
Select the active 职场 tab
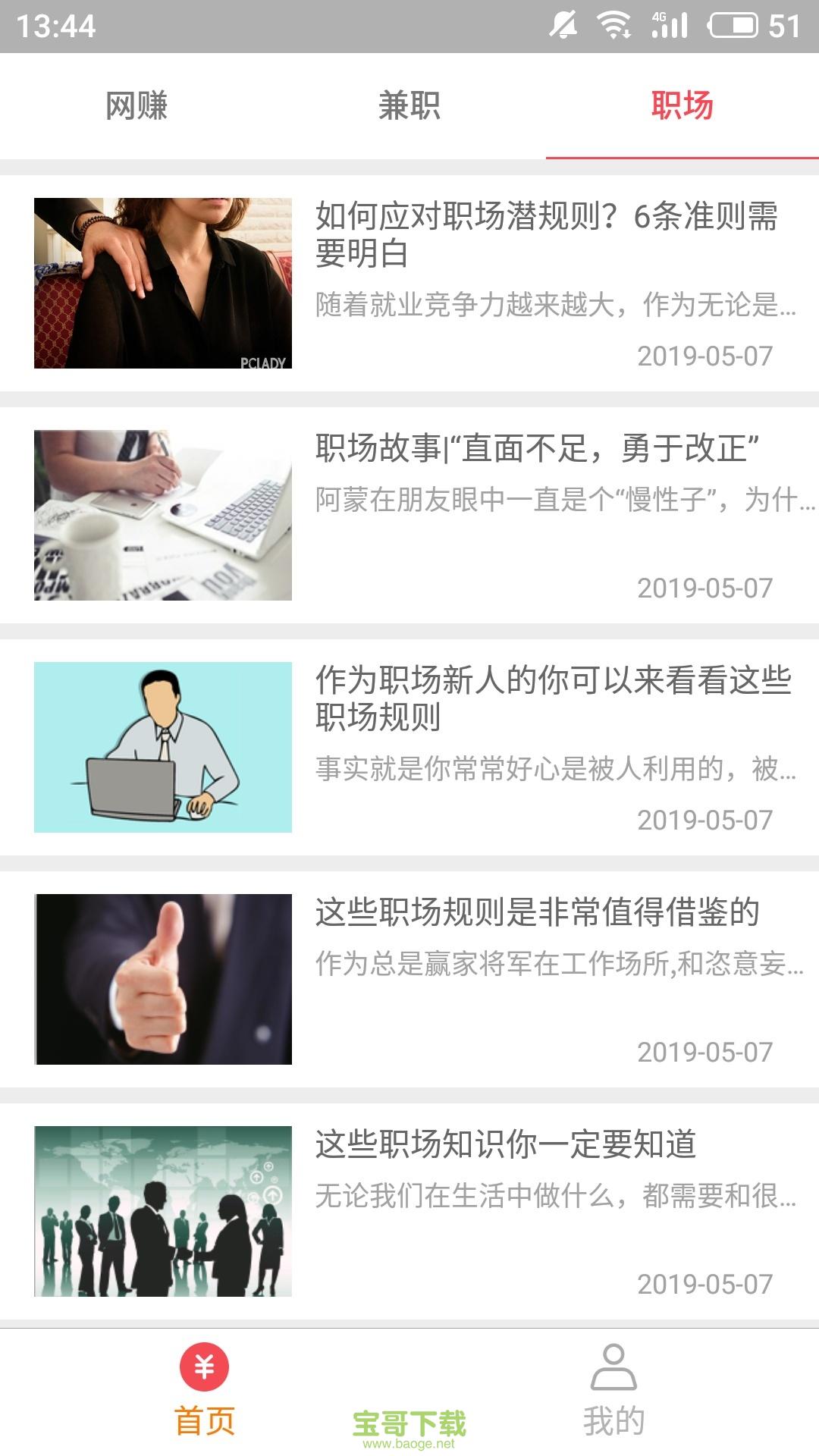681,106
